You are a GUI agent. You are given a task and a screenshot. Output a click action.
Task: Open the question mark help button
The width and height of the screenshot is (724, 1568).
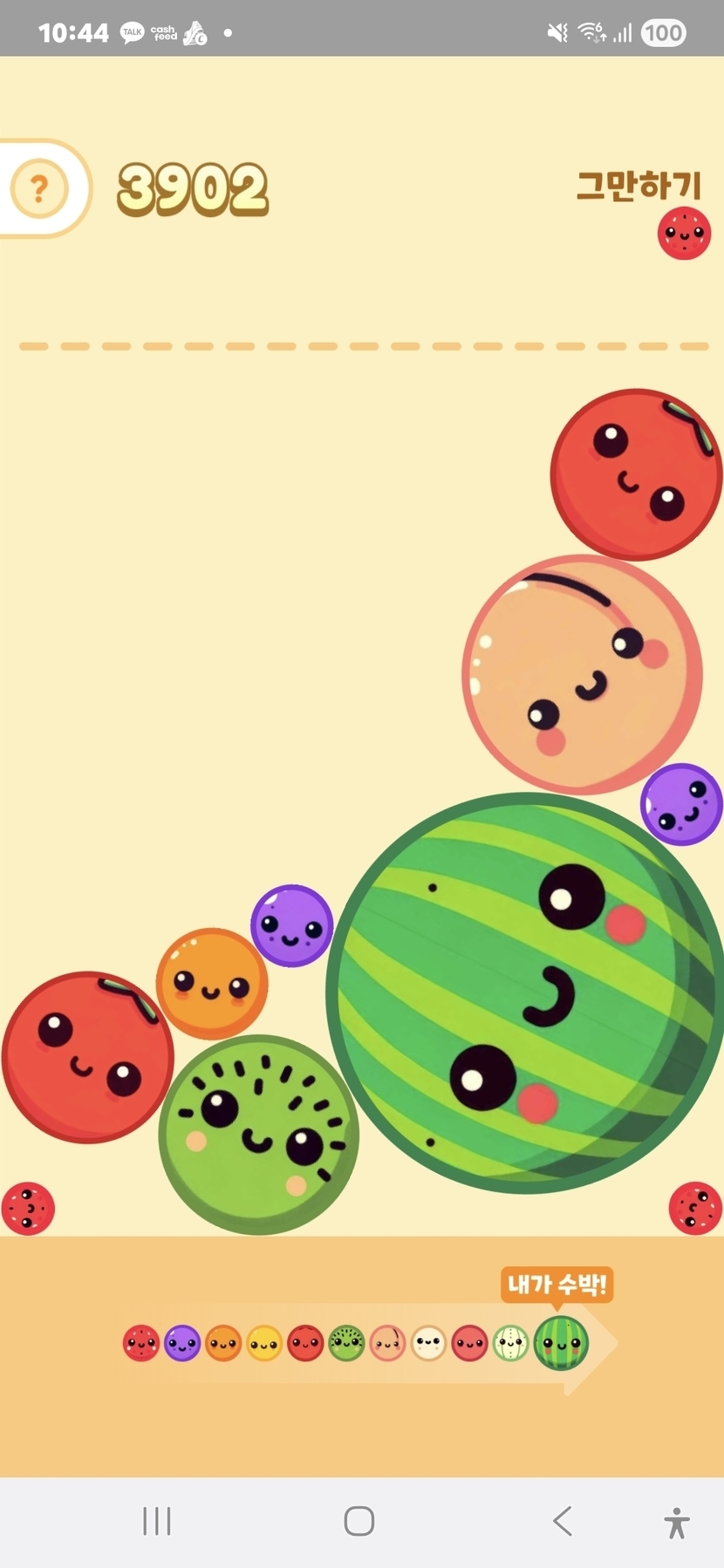pos(39,188)
